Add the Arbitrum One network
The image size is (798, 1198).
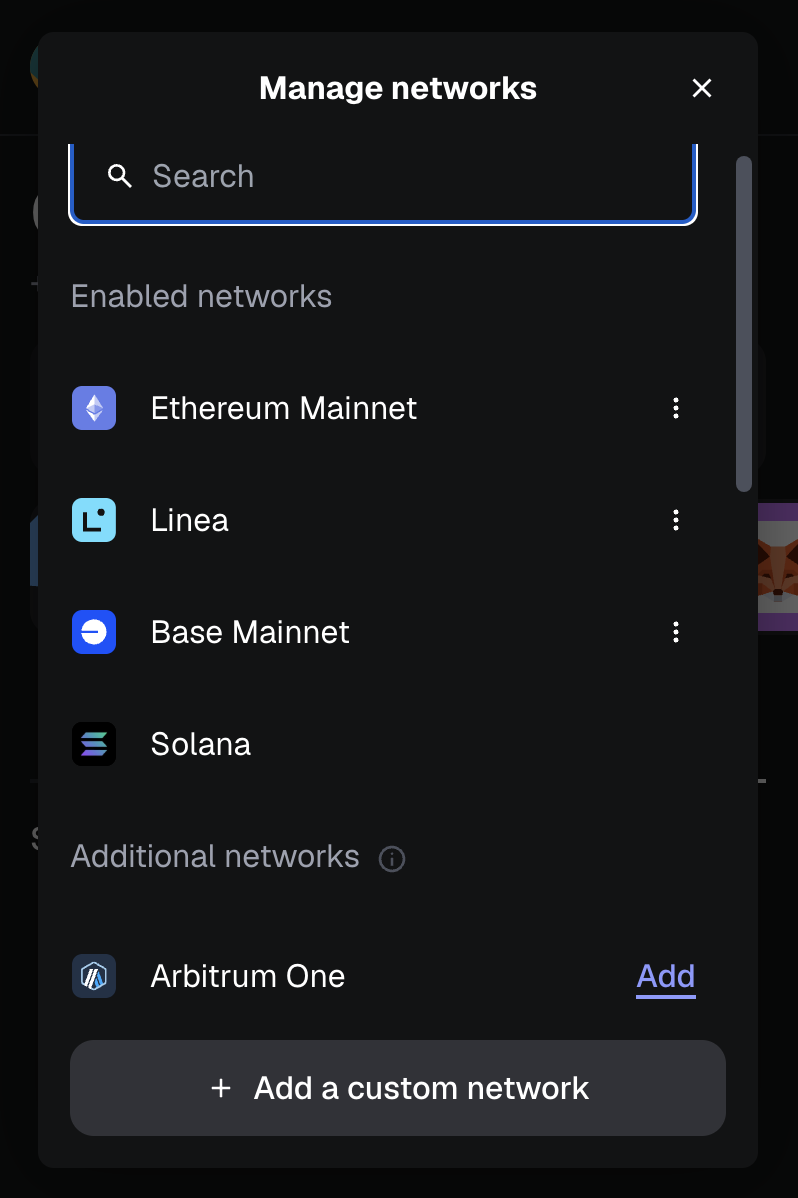[x=665, y=976]
